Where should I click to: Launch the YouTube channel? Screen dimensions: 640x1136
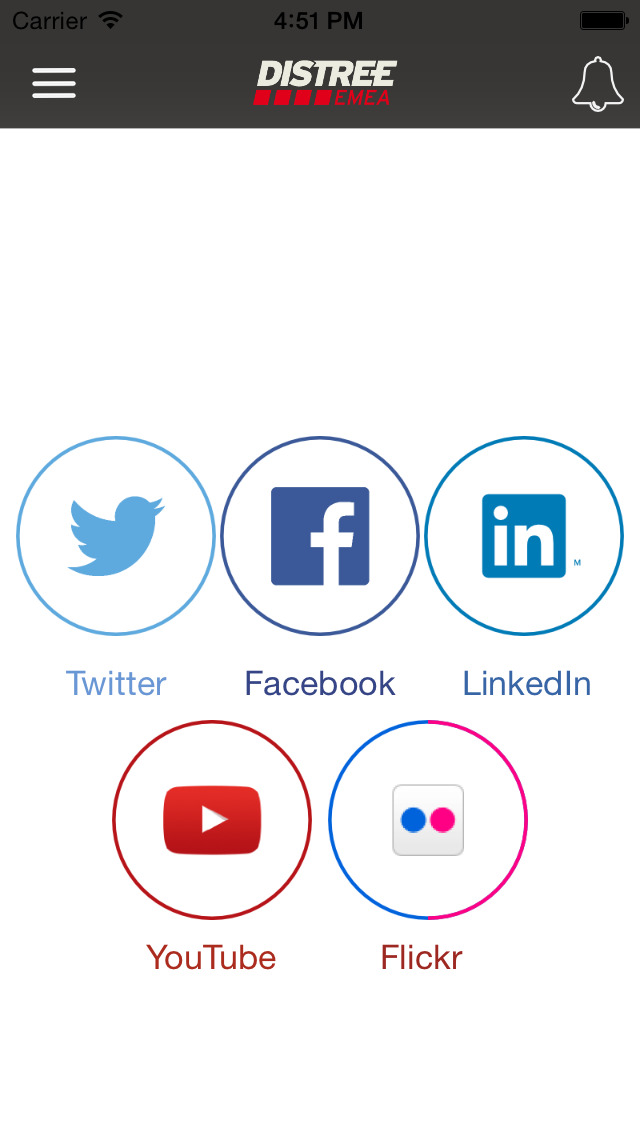click(x=212, y=819)
